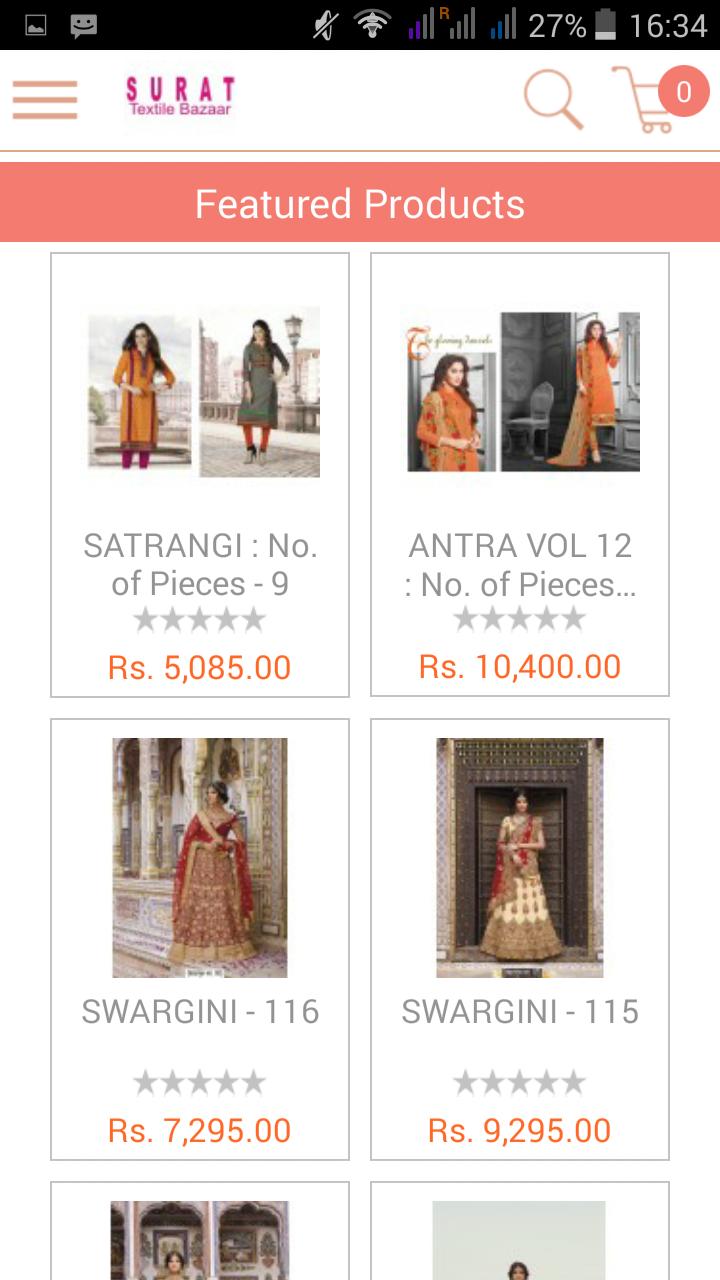This screenshot has height=1280, width=720.
Task: View the shopping cart
Action: click(x=650, y=99)
